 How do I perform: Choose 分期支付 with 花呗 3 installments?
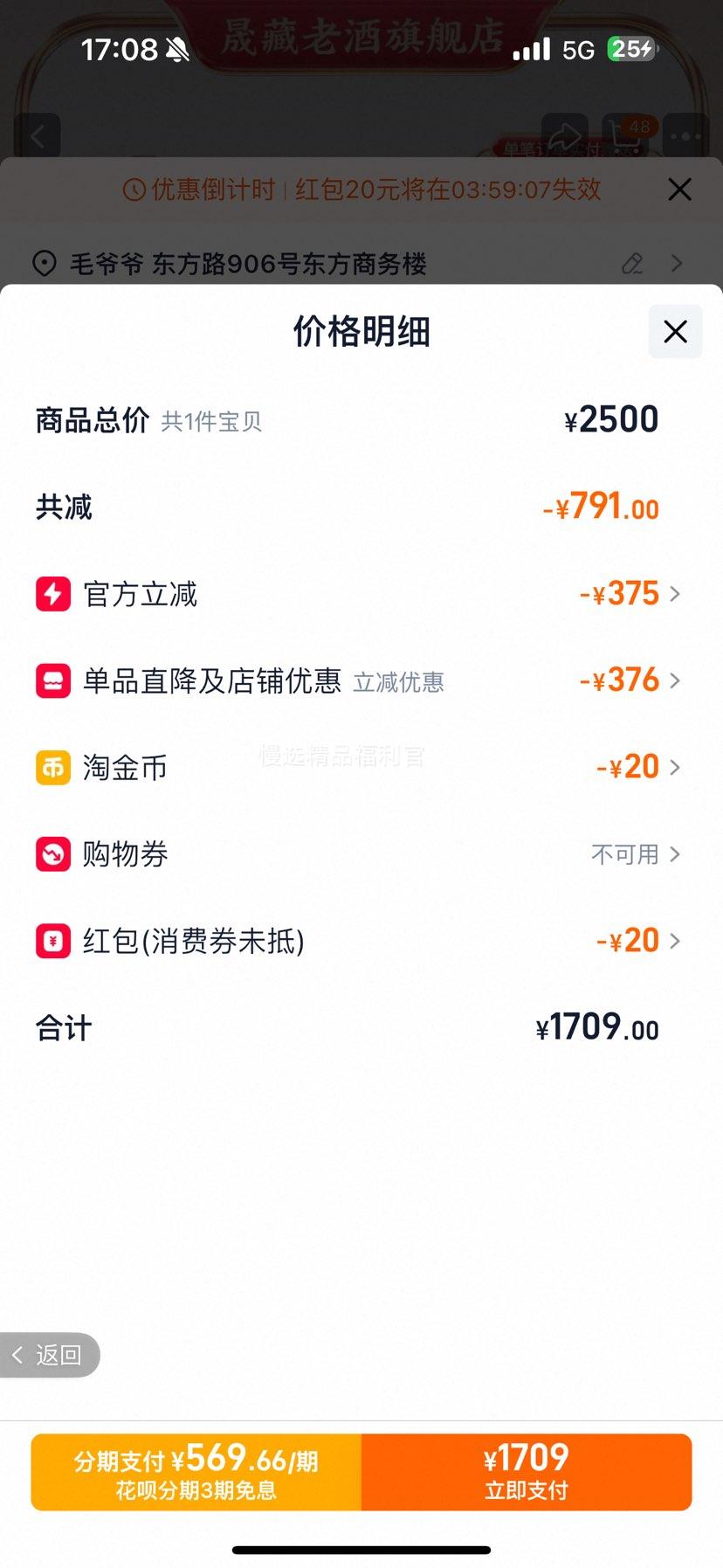pyautogui.click(x=196, y=1472)
